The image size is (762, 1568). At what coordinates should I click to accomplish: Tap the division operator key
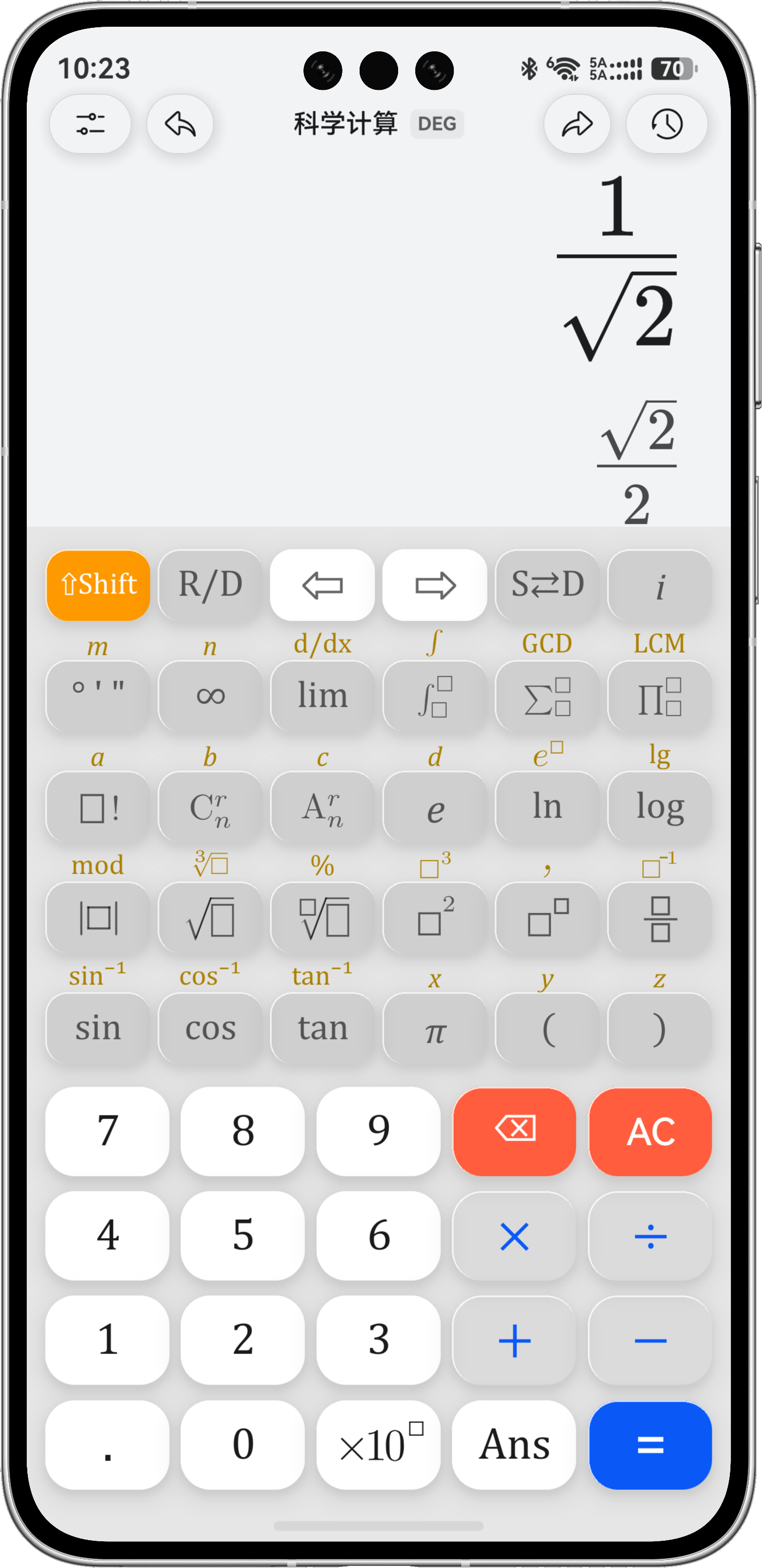click(651, 1236)
